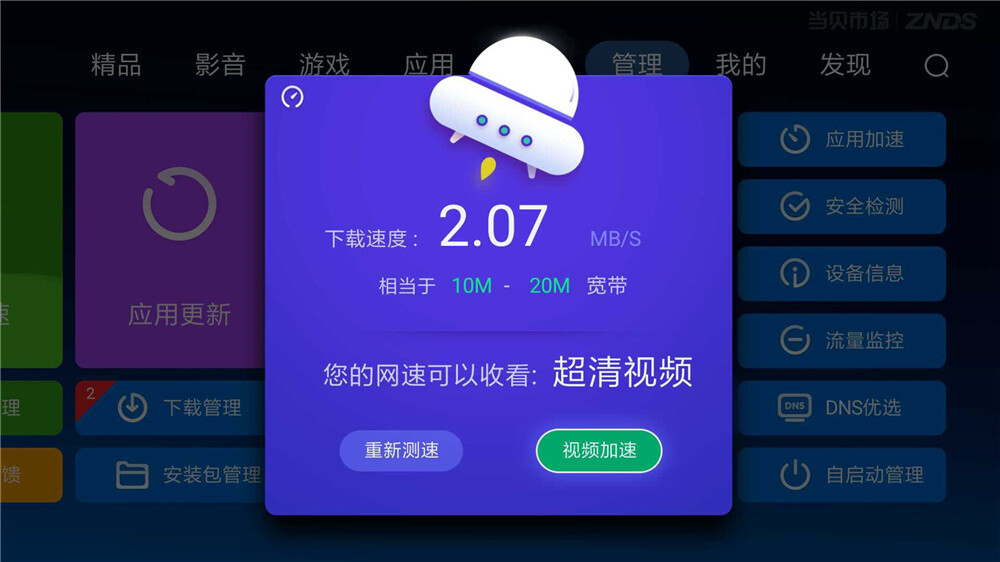Image resolution: width=1000 pixels, height=562 pixels.
Task: Run 安全检测 security check
Action: pyautogui.click(x=842, y=206)
